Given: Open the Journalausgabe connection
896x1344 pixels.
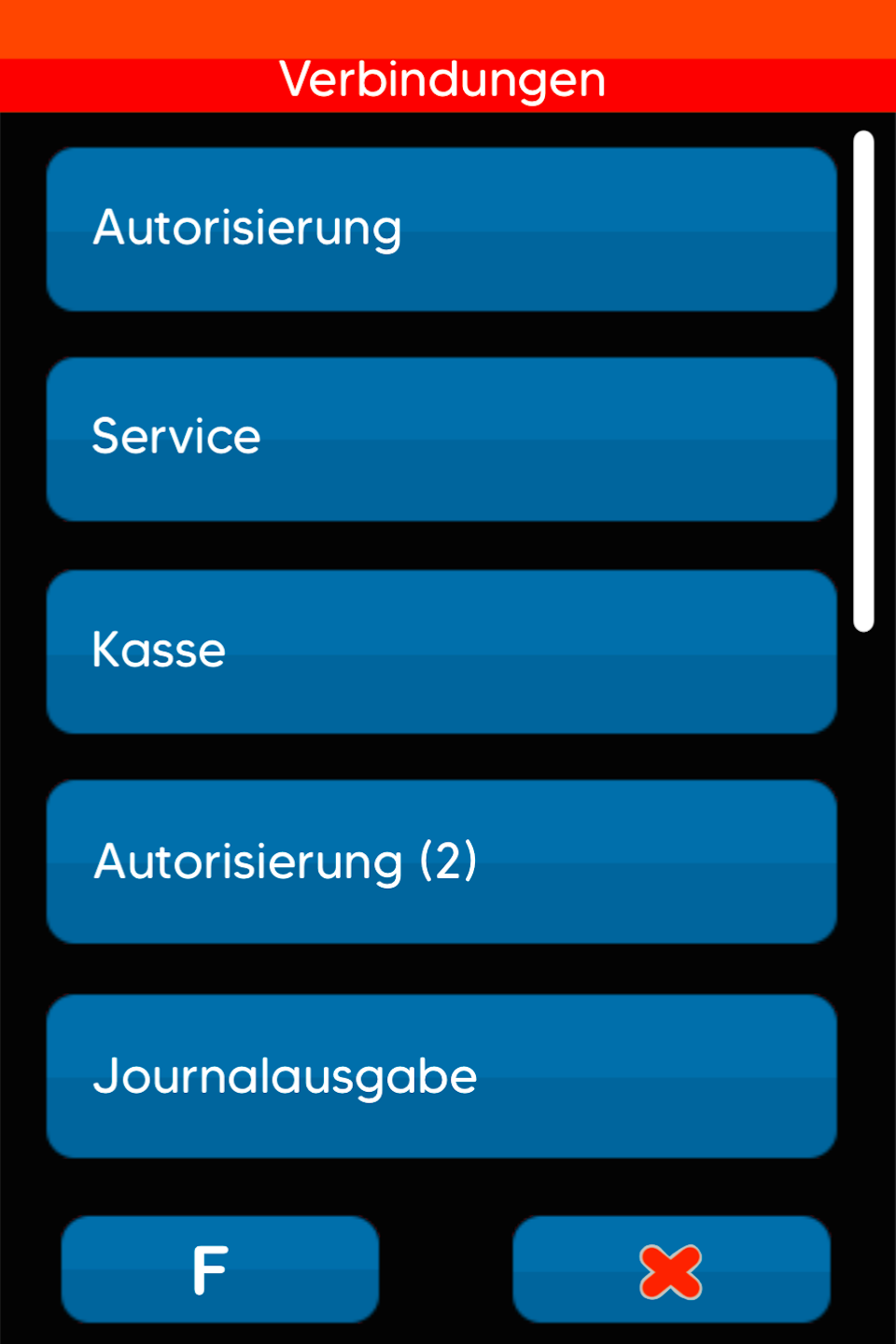Looking at the screenshot, I should click(x=441, y=1076).
